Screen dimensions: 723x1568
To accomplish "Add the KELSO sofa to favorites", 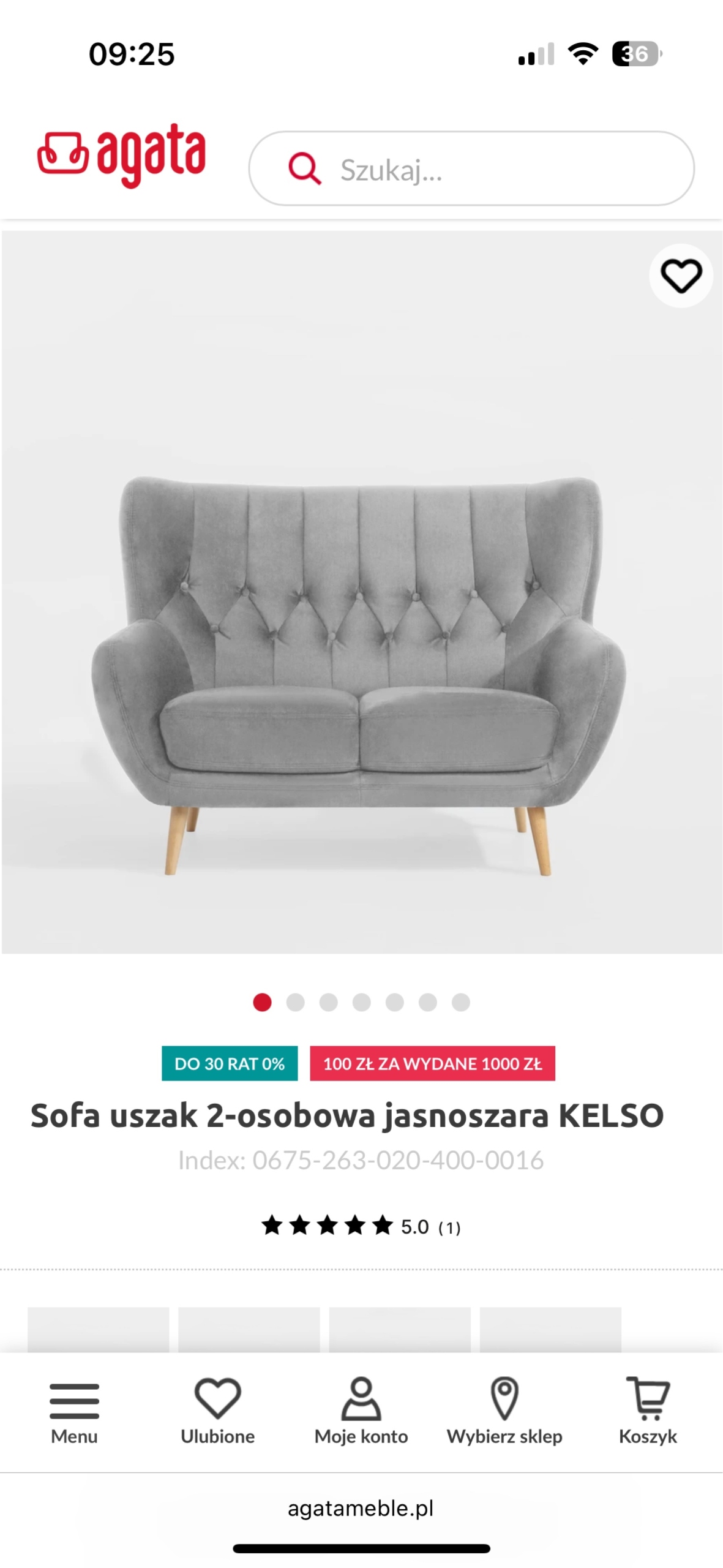I will click(681, 276).
